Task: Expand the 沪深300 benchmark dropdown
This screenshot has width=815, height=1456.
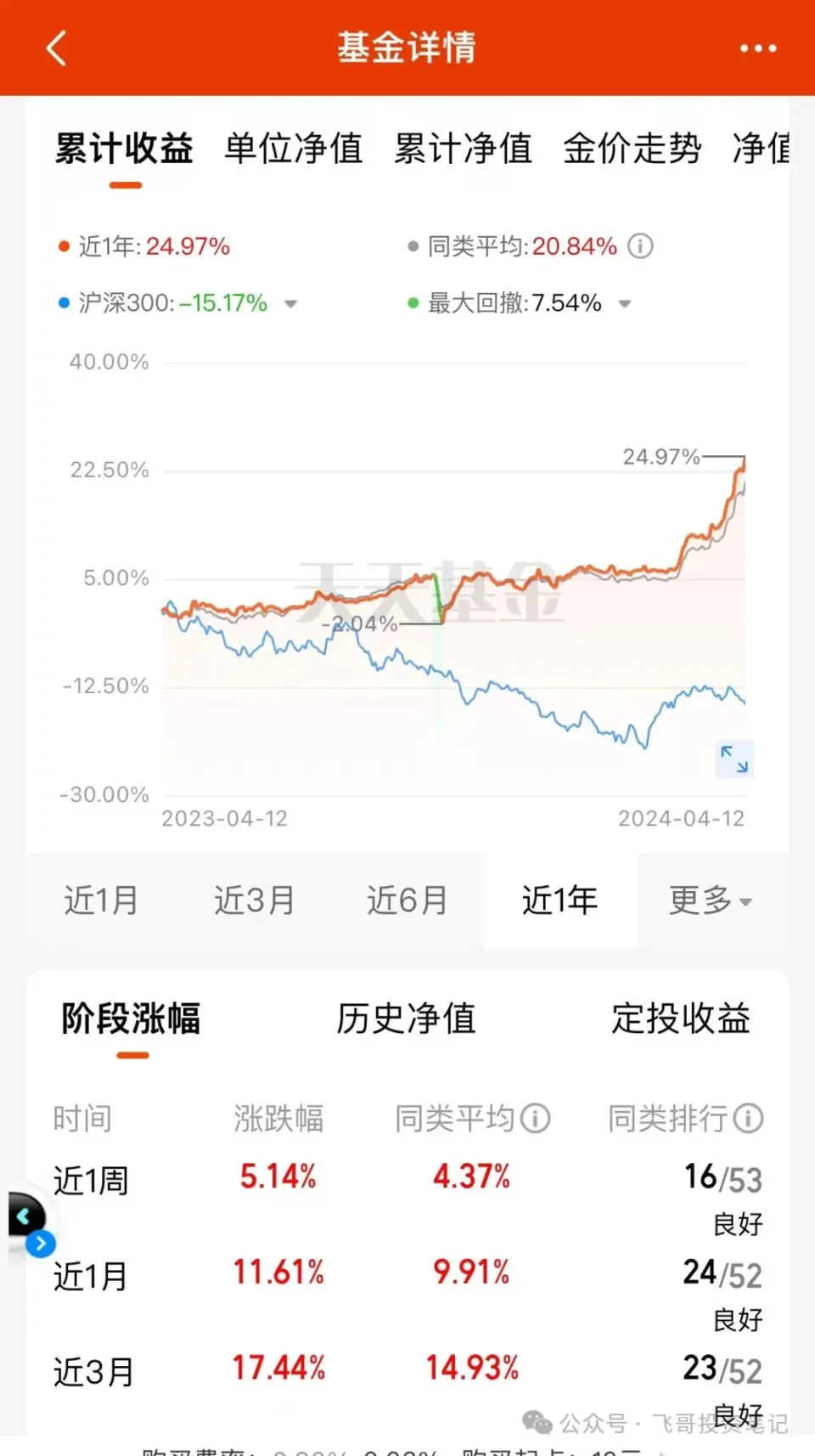Action: point(290,303)
